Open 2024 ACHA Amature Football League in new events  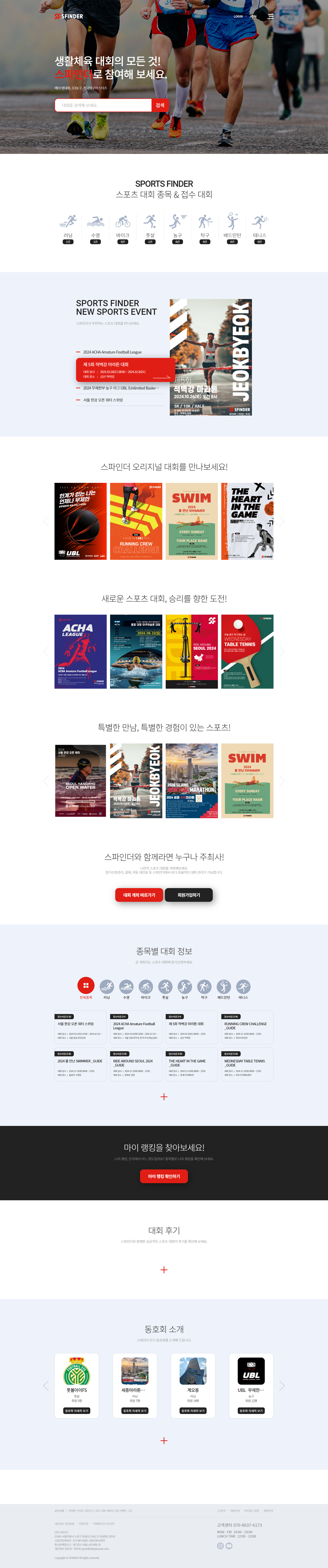112,352
